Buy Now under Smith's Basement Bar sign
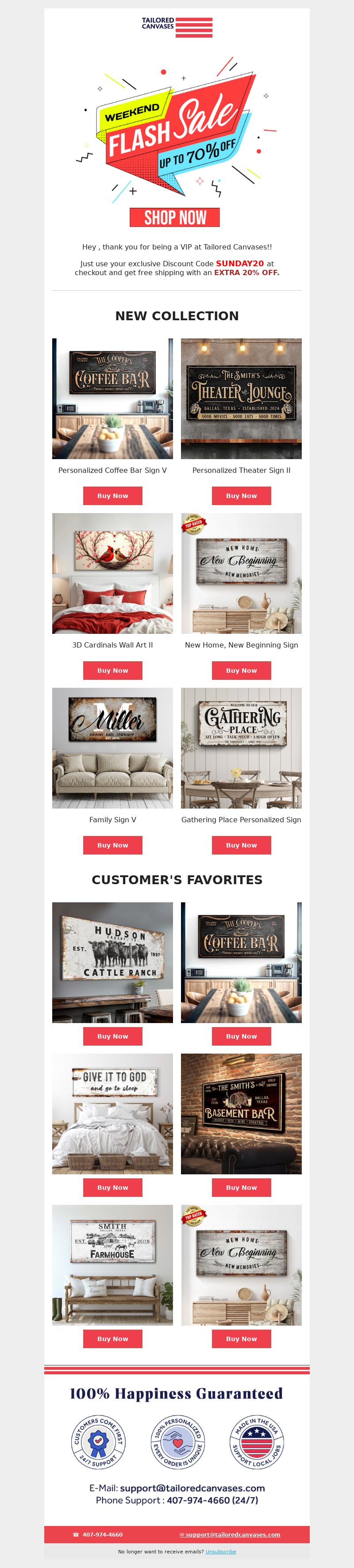This screenshot has width=354, height=1568. pyautogui.click(x=241, y=1188)
